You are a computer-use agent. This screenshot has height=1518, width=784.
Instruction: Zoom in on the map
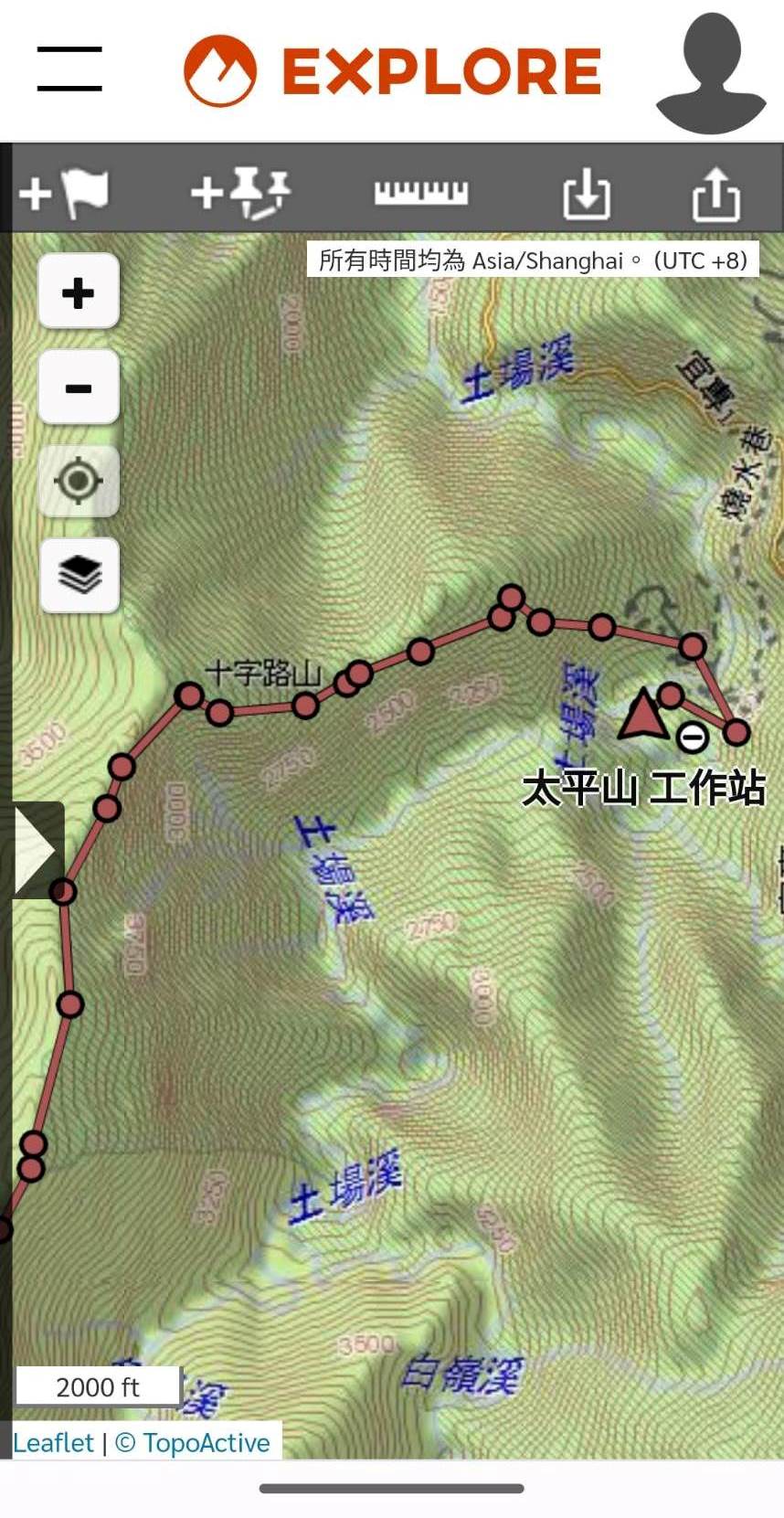79,292
